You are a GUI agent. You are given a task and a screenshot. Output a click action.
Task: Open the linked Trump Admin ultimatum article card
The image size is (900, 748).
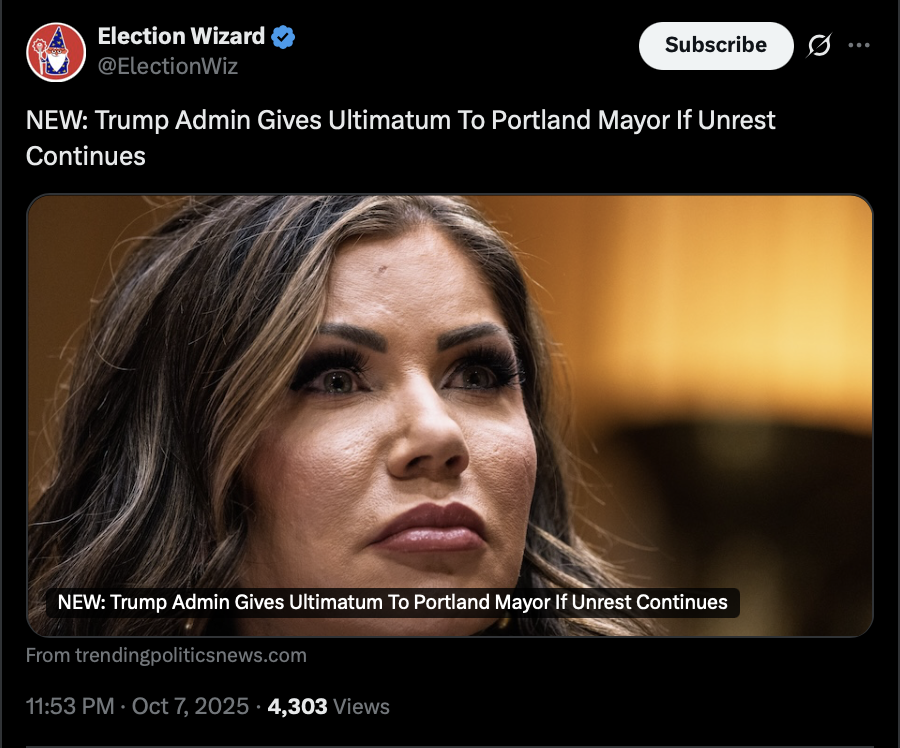(x=449, y=415)
